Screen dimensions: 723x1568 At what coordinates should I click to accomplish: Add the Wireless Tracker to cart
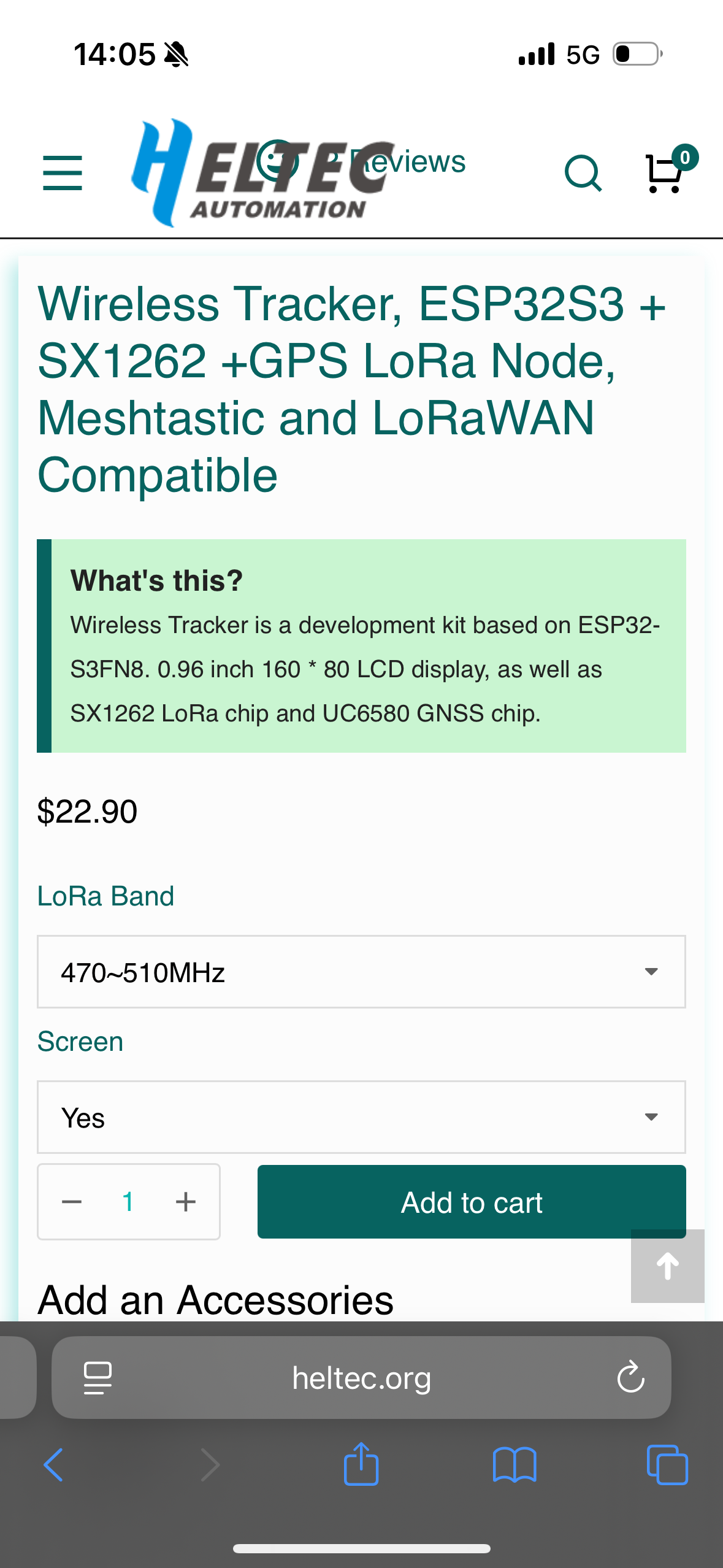(472, 1202)
